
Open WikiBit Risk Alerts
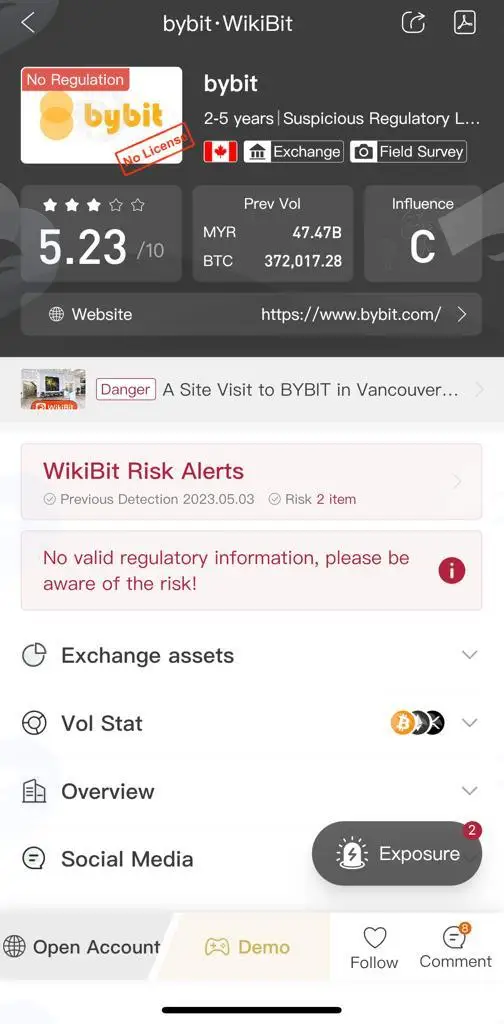pyautogui.click(x=251, y=482)
